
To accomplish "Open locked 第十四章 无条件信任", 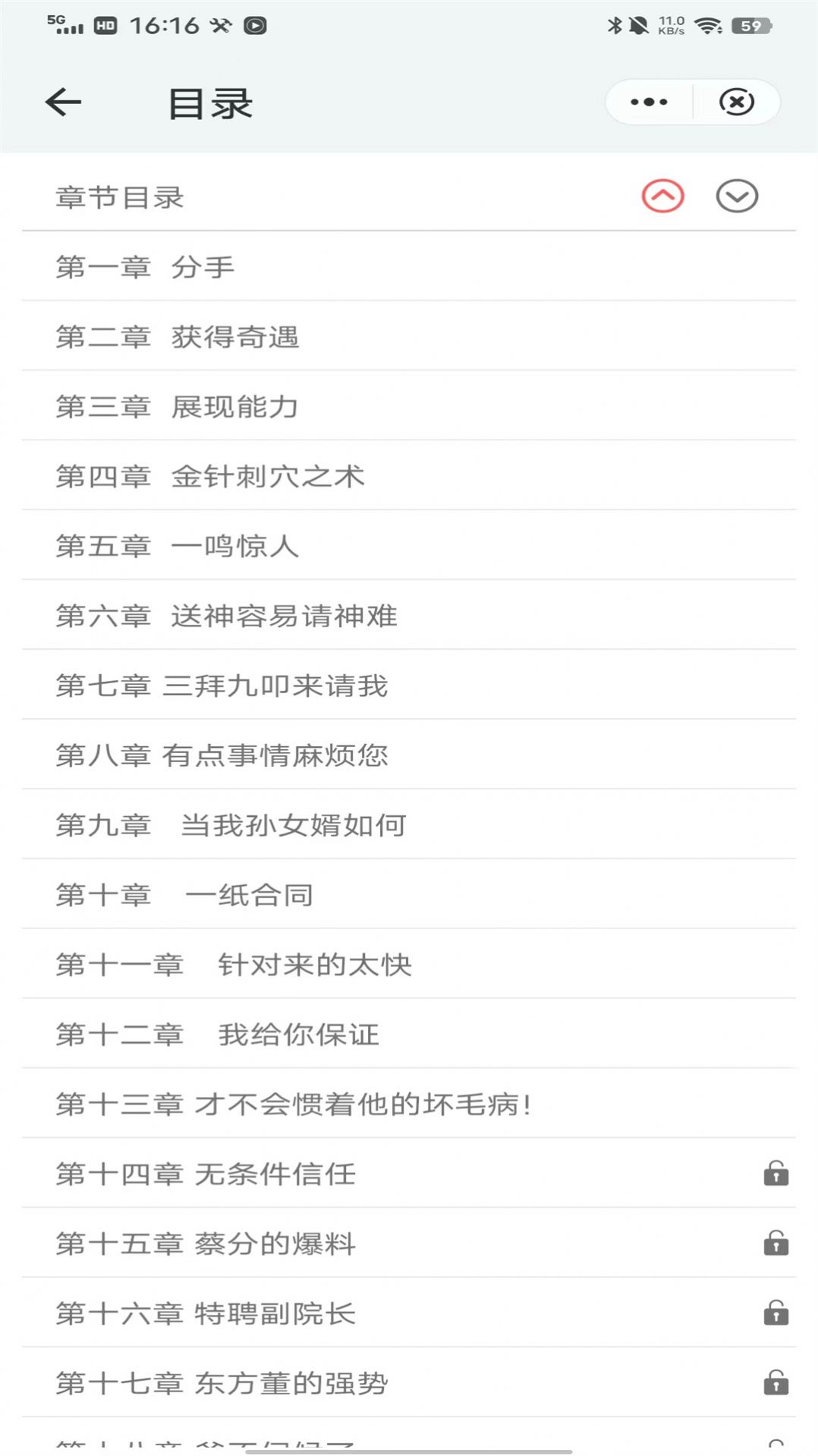I will coord(206,1175).
